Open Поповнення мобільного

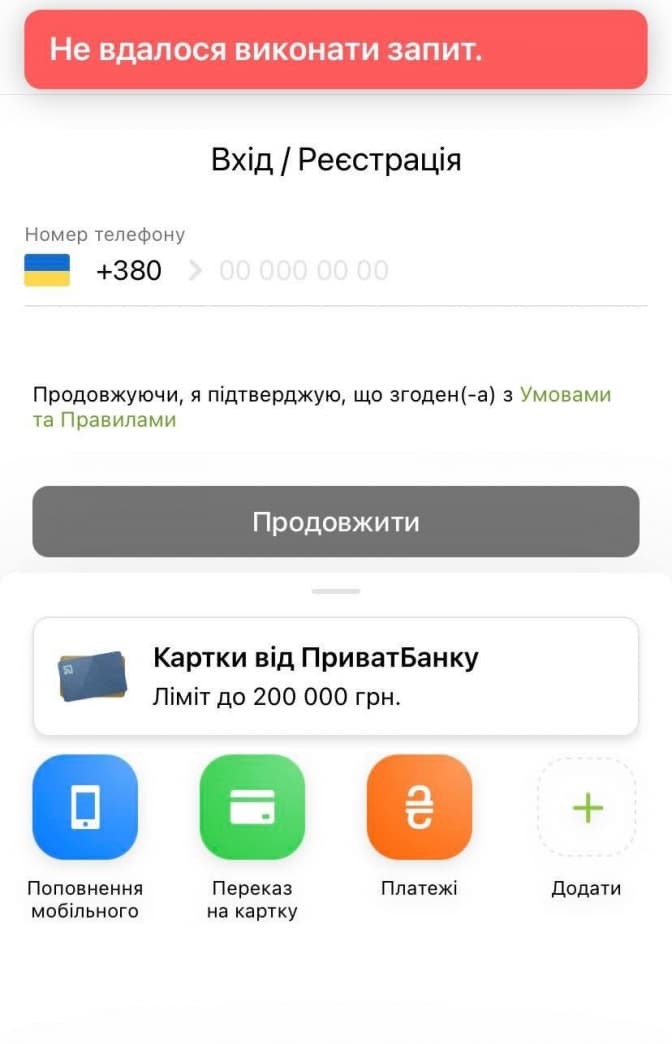click(x=85, y=808)
